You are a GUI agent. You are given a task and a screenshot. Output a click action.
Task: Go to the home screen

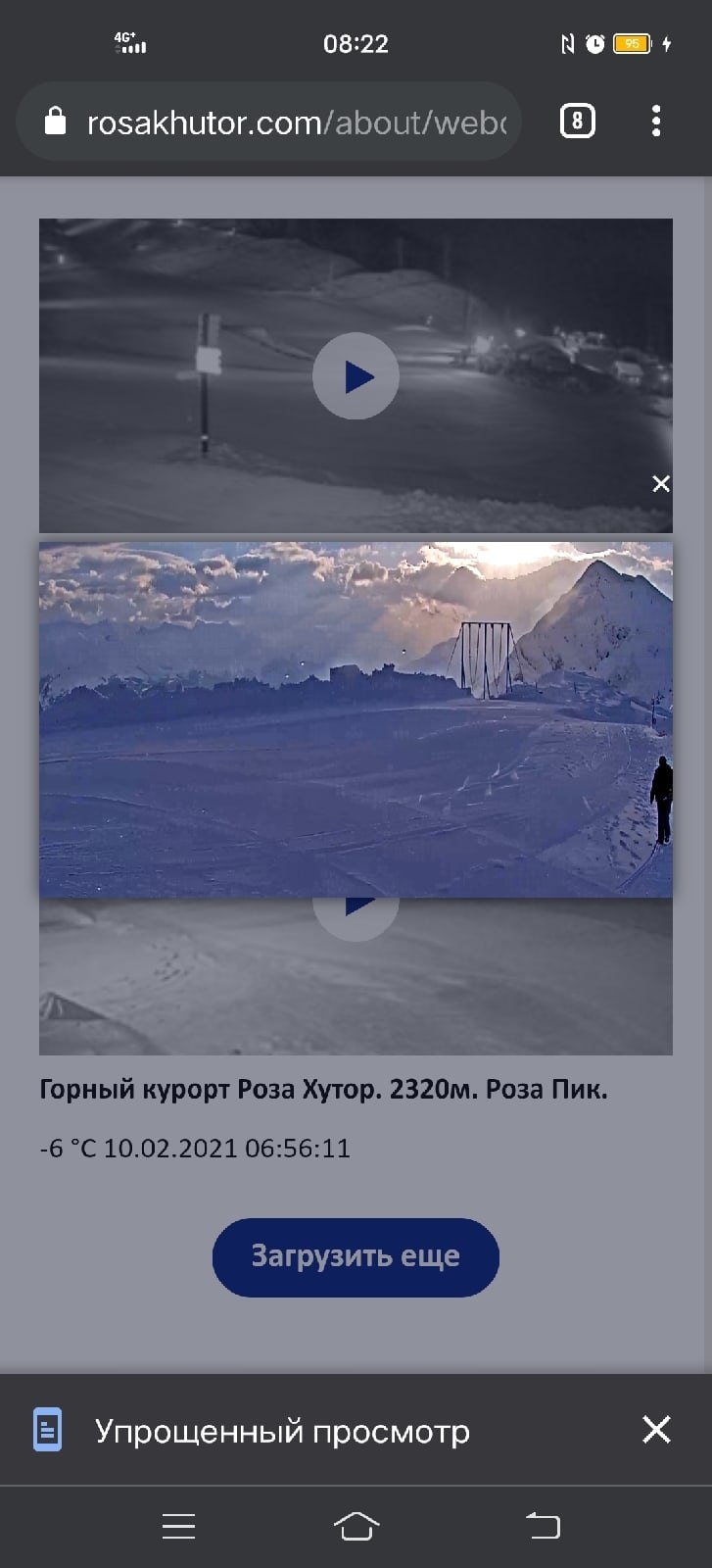[x=356, y=1526]
